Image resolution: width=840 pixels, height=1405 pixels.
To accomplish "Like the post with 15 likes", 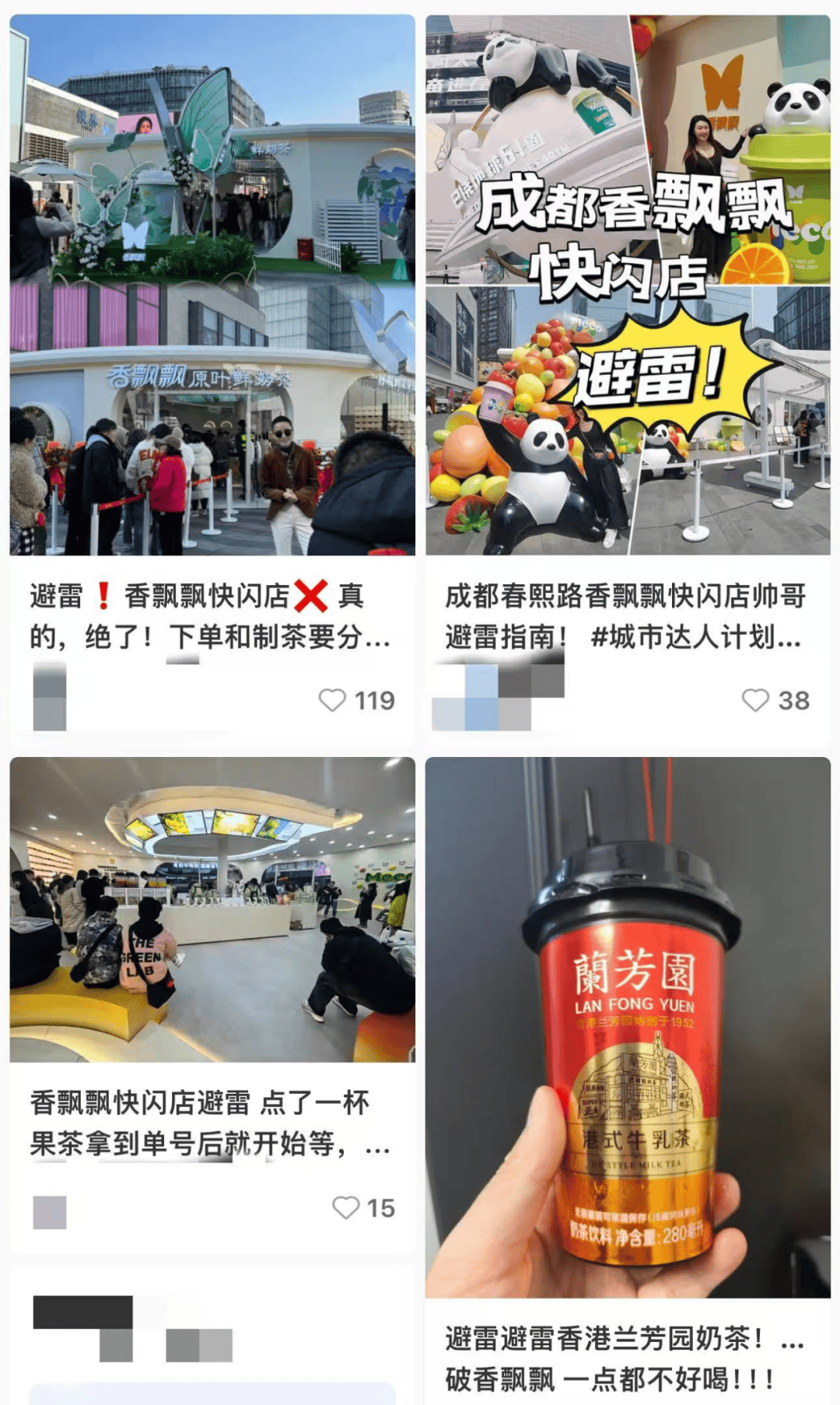I will tap(346, 1207).
